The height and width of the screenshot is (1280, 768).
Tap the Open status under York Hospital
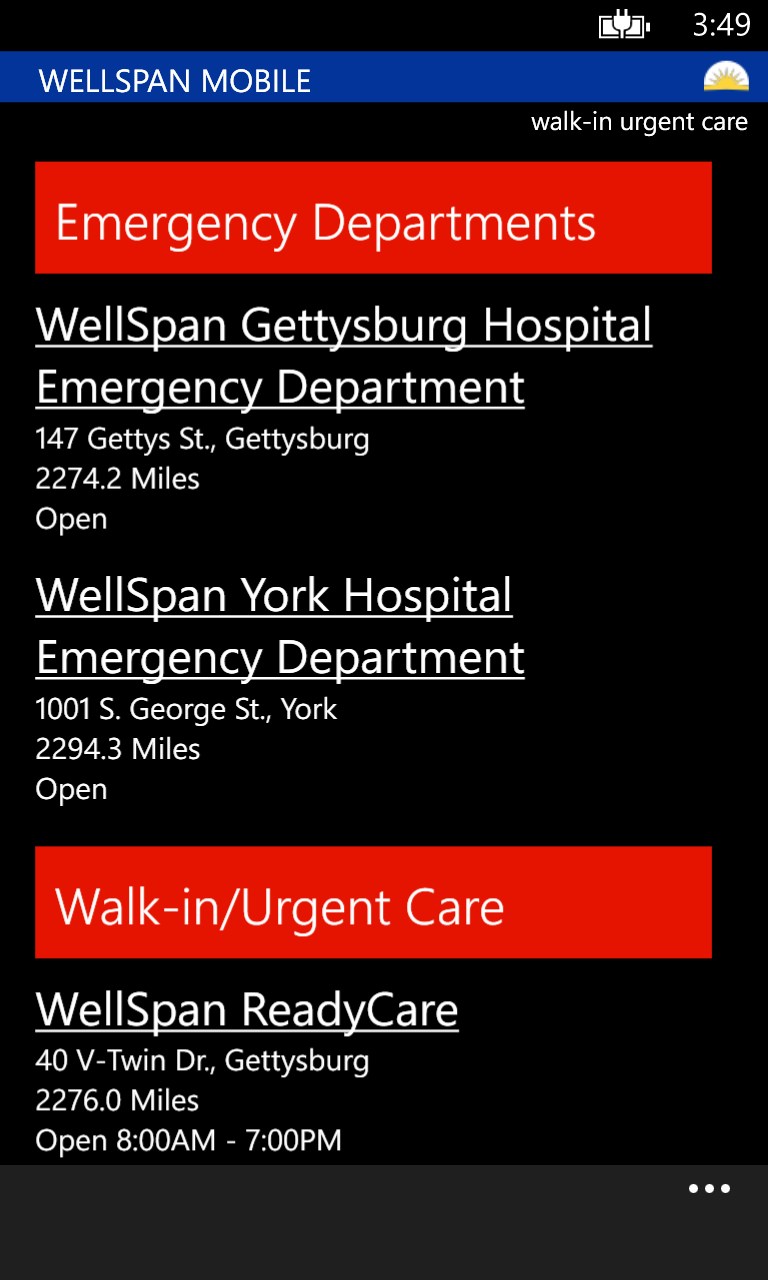[x=71, y=788]
